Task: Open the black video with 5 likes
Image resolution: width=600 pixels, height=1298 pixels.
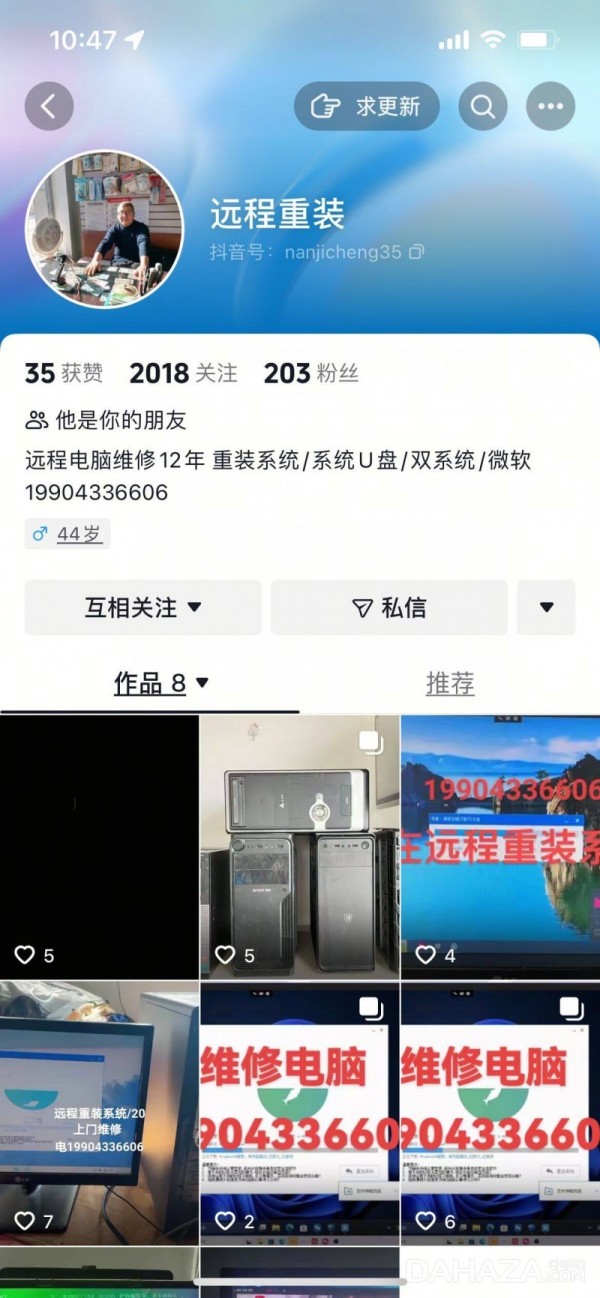Action: coord(99,845)
